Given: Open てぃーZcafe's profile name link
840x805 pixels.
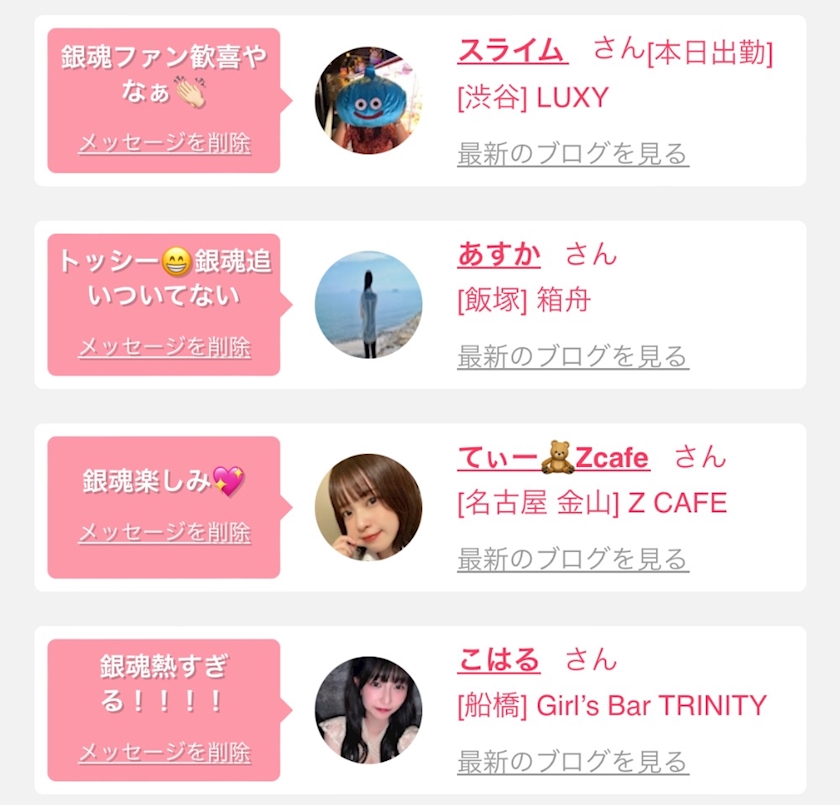Looking at the screenshot, I should coord(553,459).
